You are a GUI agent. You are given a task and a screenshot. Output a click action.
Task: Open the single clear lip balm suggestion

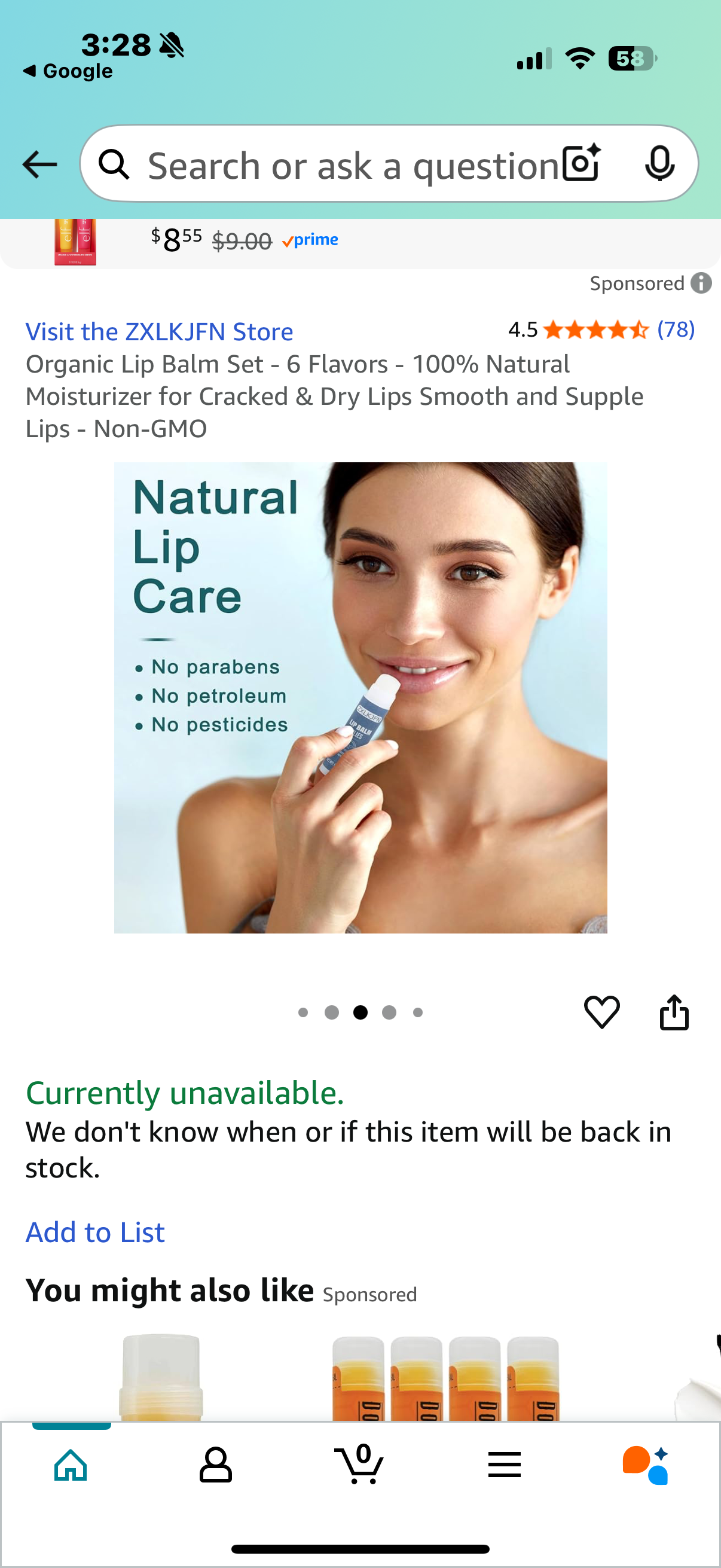tap(161, 1378)
